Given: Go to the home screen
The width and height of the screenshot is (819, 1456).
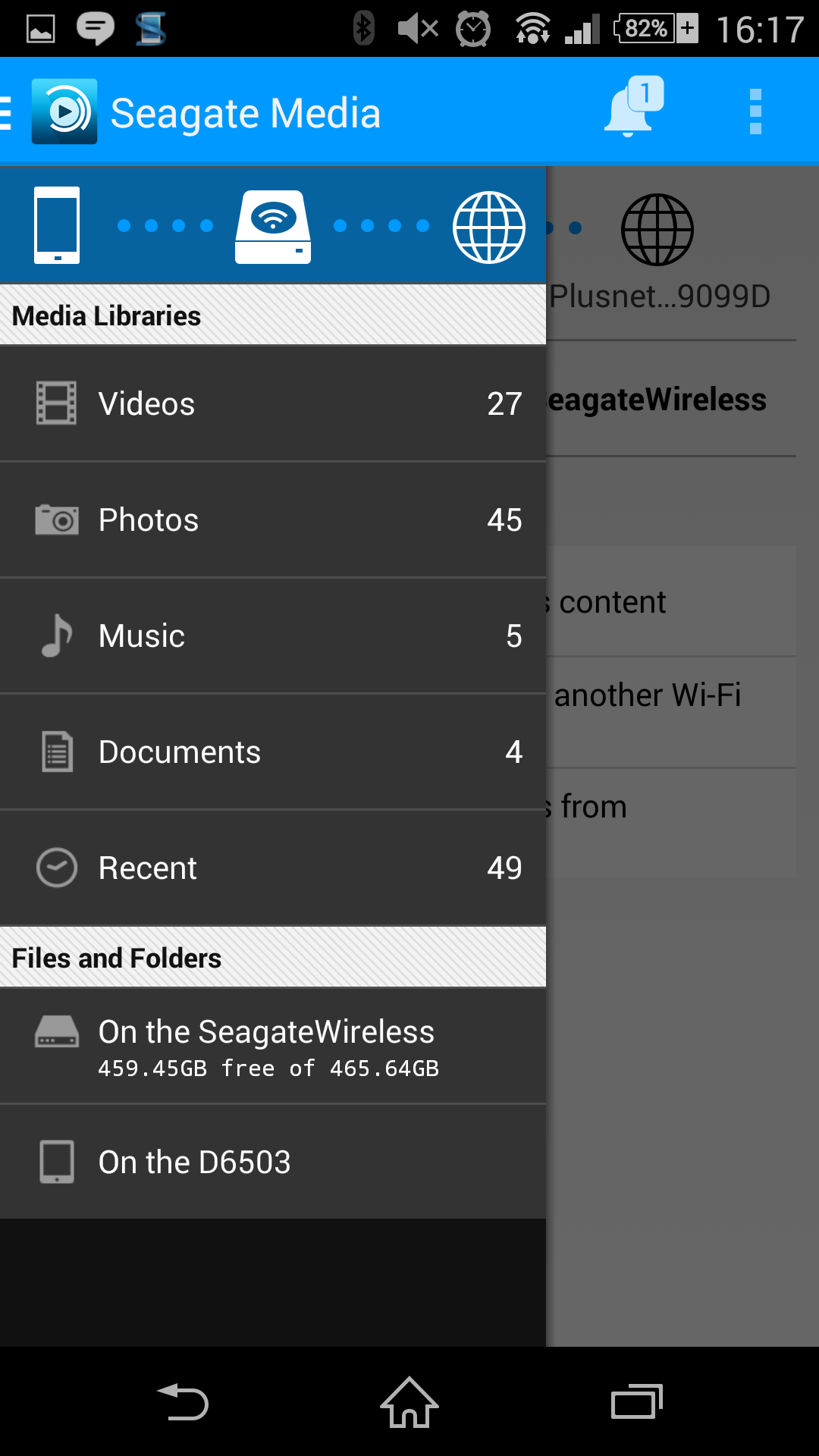Looking at the screenshot, I should (x=409, y=1401).
